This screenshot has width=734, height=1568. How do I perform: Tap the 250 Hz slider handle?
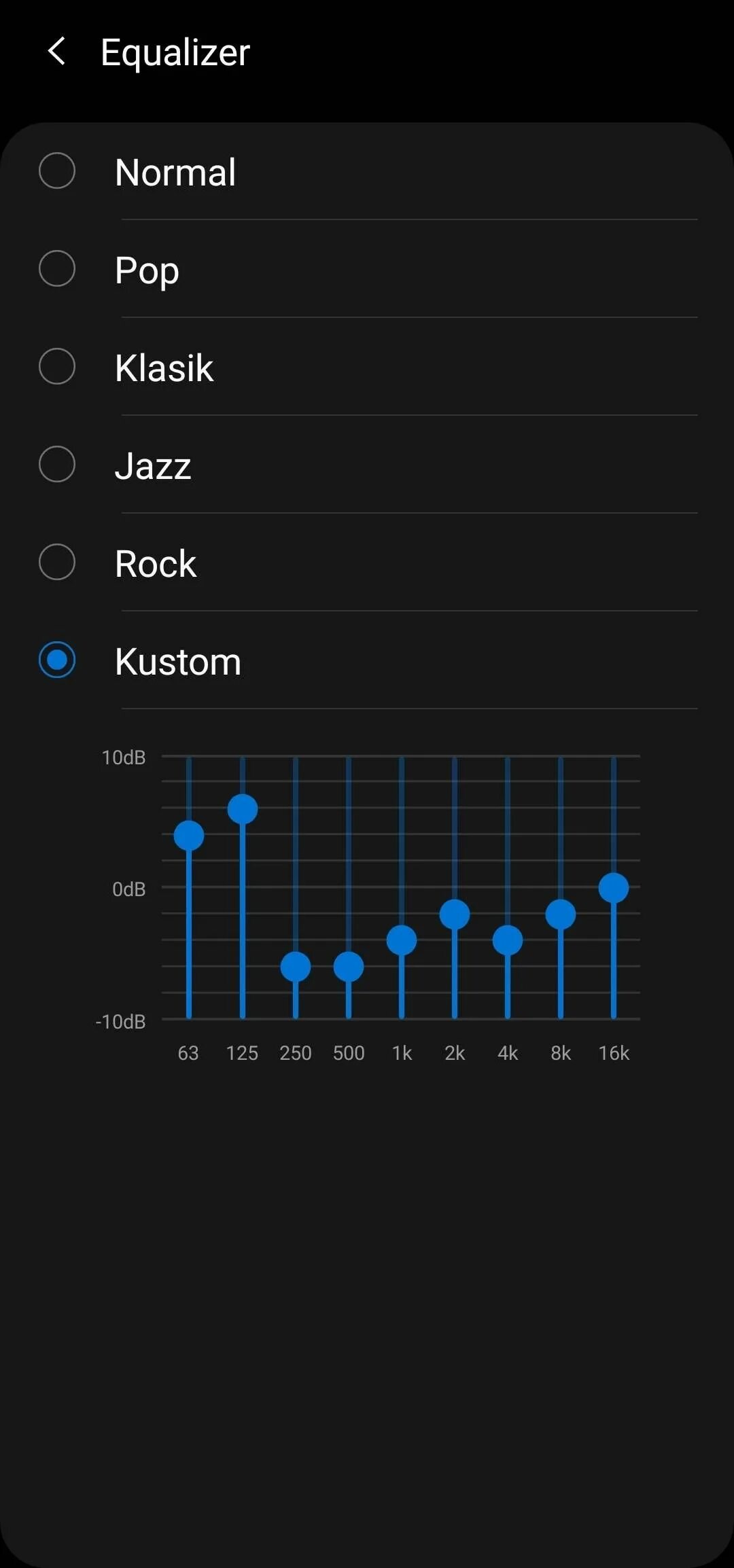(x=296, y=967)
